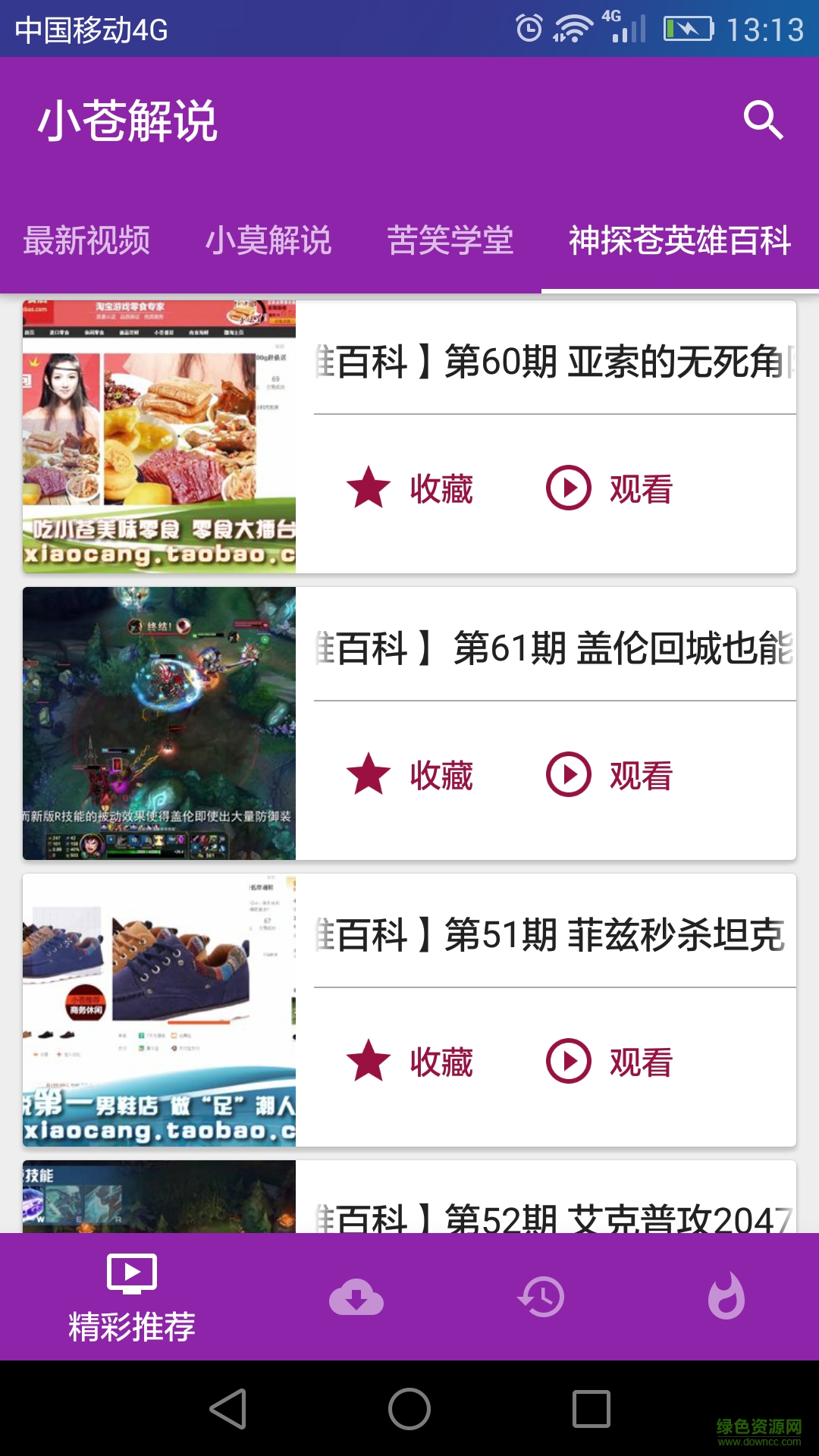Screen dimensions: 819x1456
Task: Open the watch history clock icon
Action: pyautogui.click(x=541, y=1297)
